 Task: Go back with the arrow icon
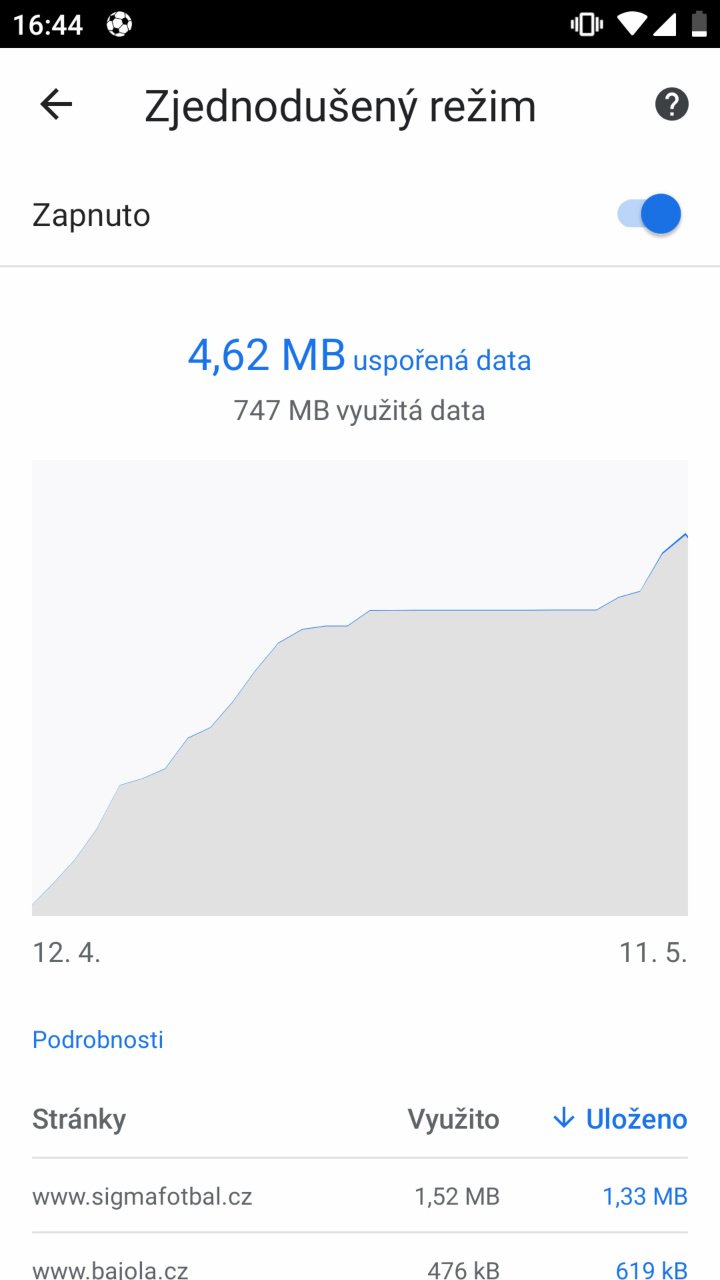point(56,104)
